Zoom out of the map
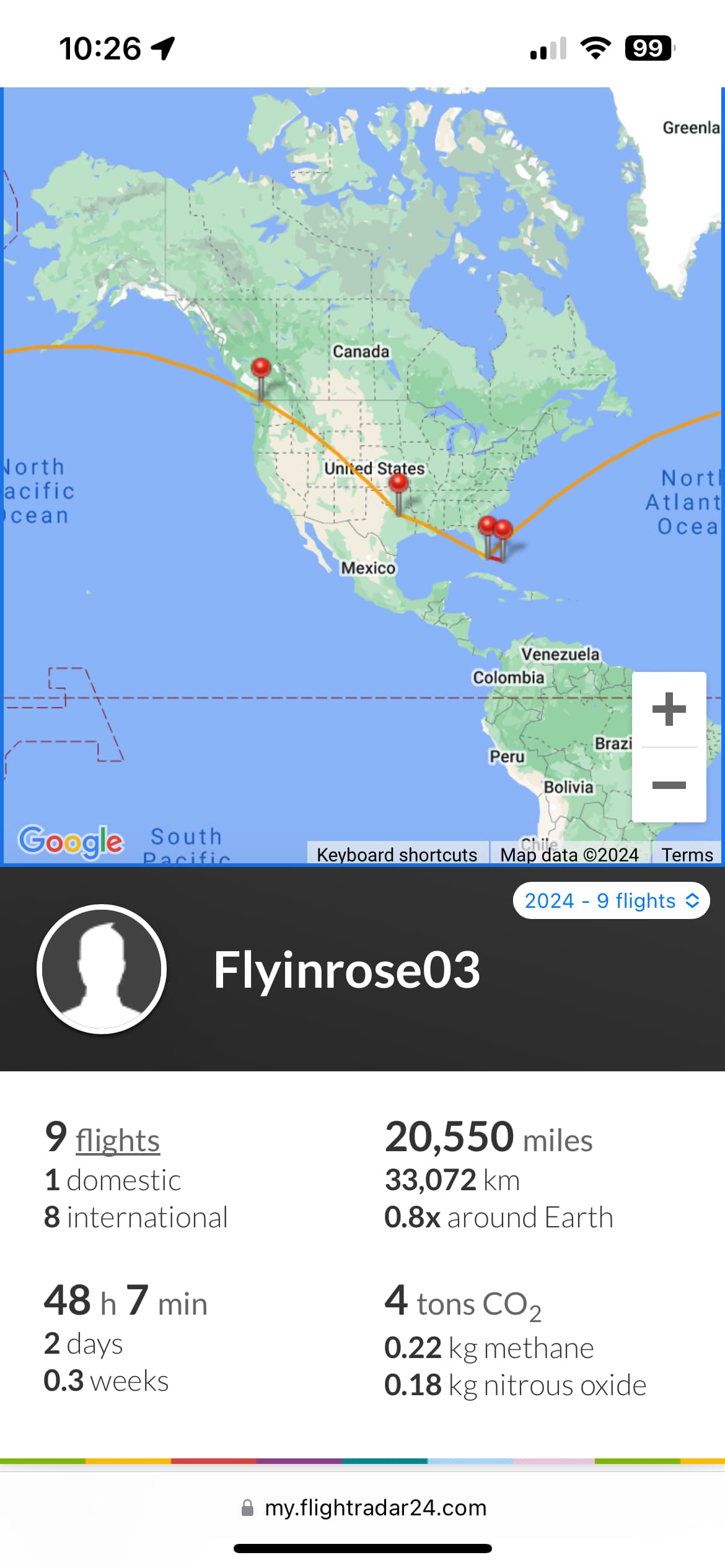This screenshot has width=725, height=1568. coord(669,785)
